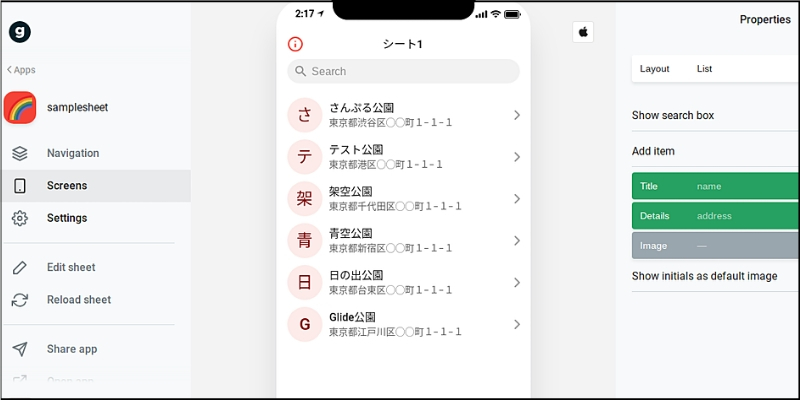Screen dimensions: 800x400
Task: Select Edit sheet
Action: tap(70, 267)
